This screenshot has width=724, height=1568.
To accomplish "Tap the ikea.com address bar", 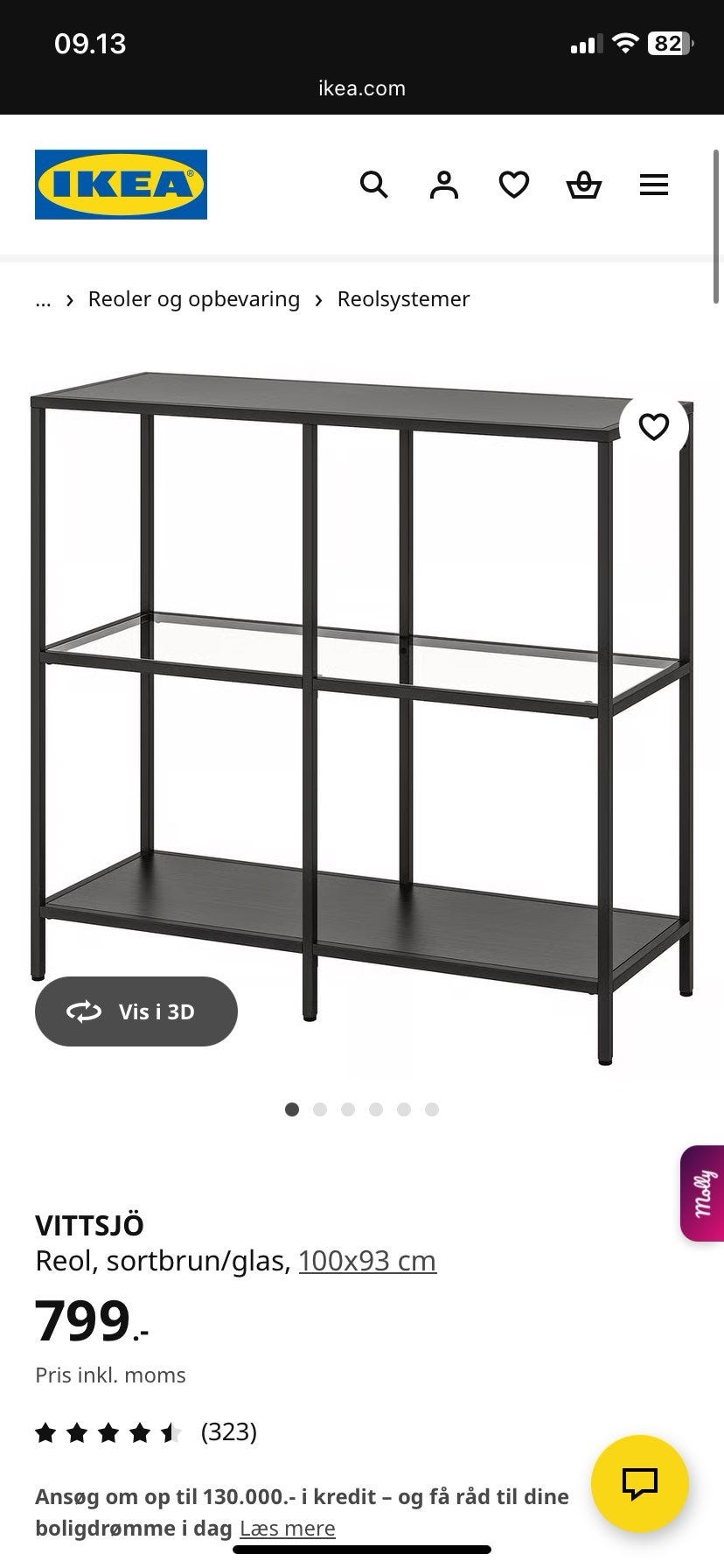I will (x=362, y=88).
